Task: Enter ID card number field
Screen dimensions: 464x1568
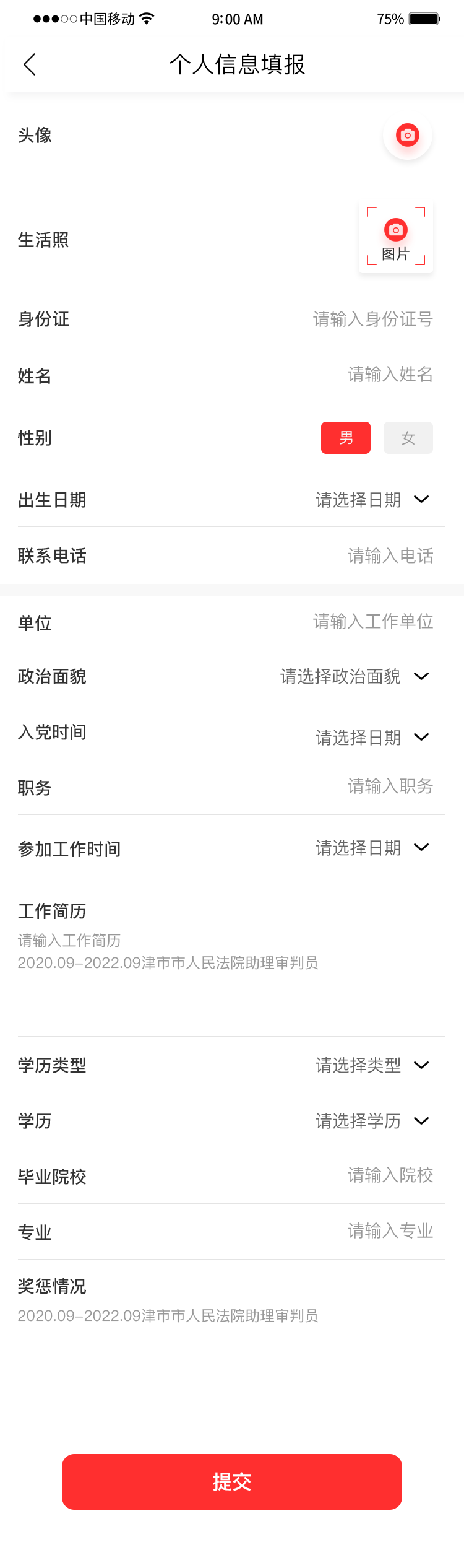Action: point(372,320)
